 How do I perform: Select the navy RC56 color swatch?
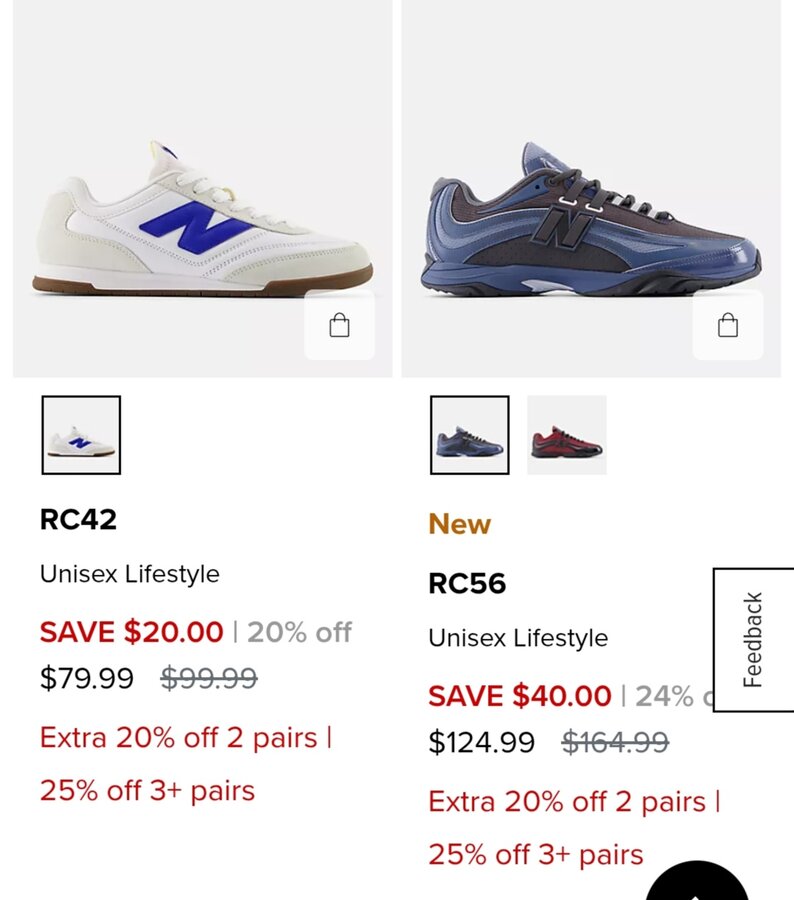(469, 435)
